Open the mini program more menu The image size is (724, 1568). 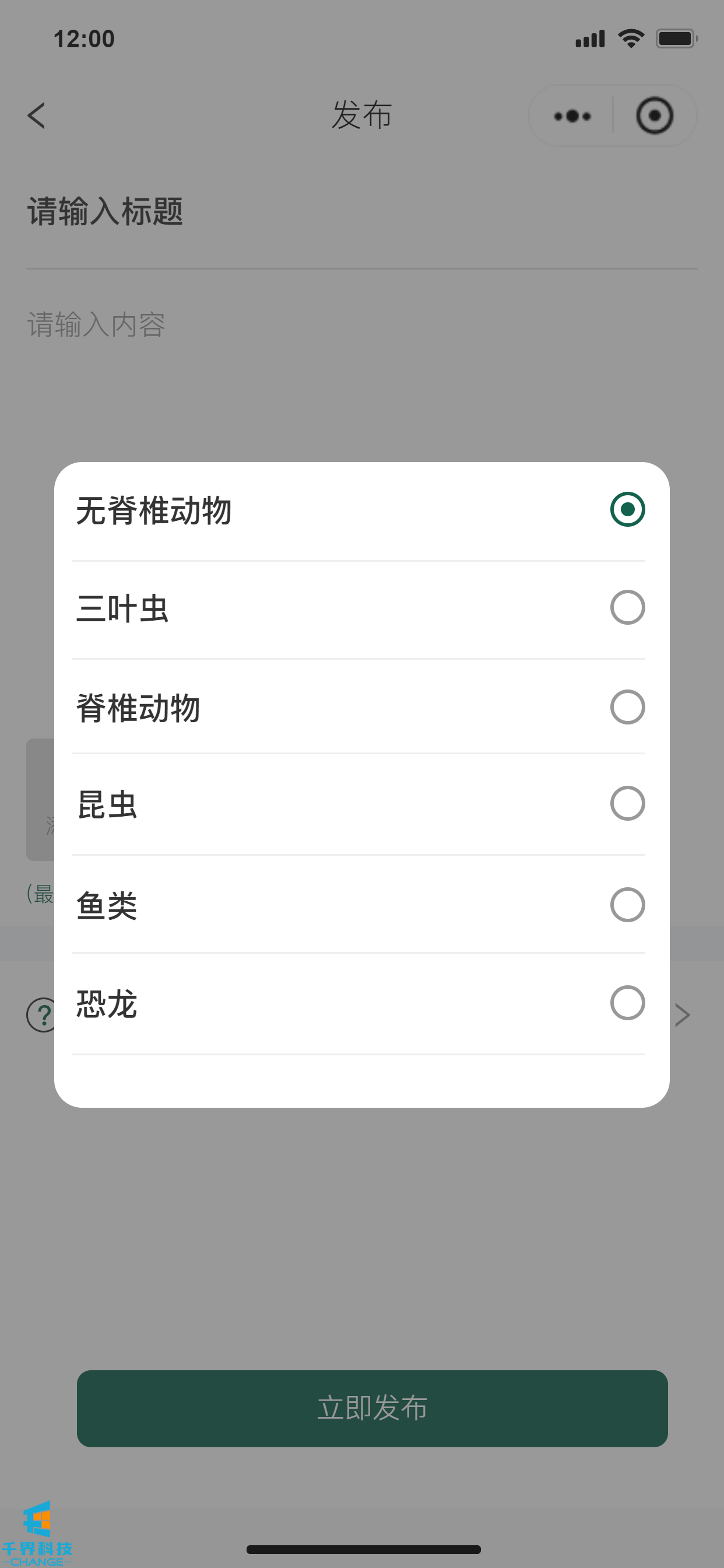[572, 116]
